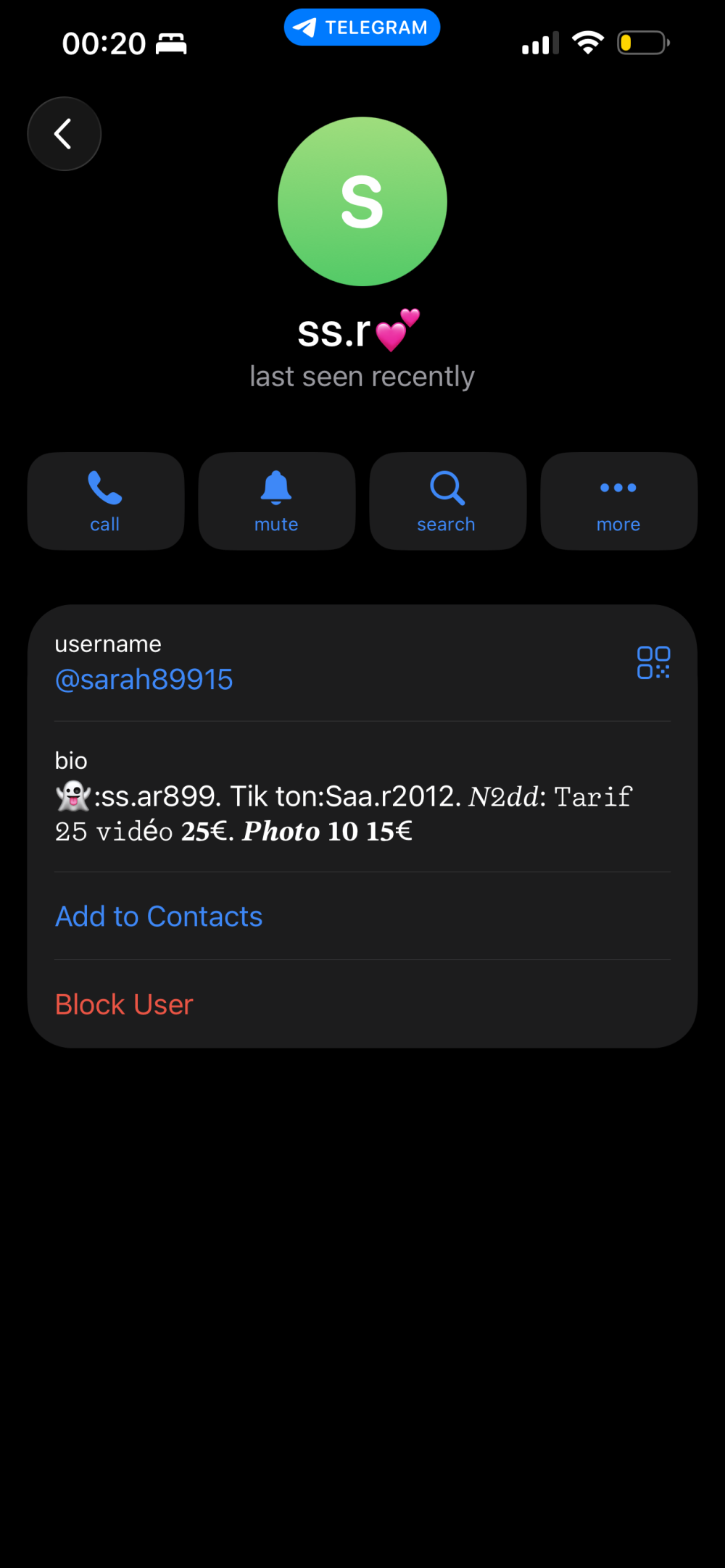Viewport: 725px width, 1568px height.
Task: Tap the last seen recently status
Action: 362,376
